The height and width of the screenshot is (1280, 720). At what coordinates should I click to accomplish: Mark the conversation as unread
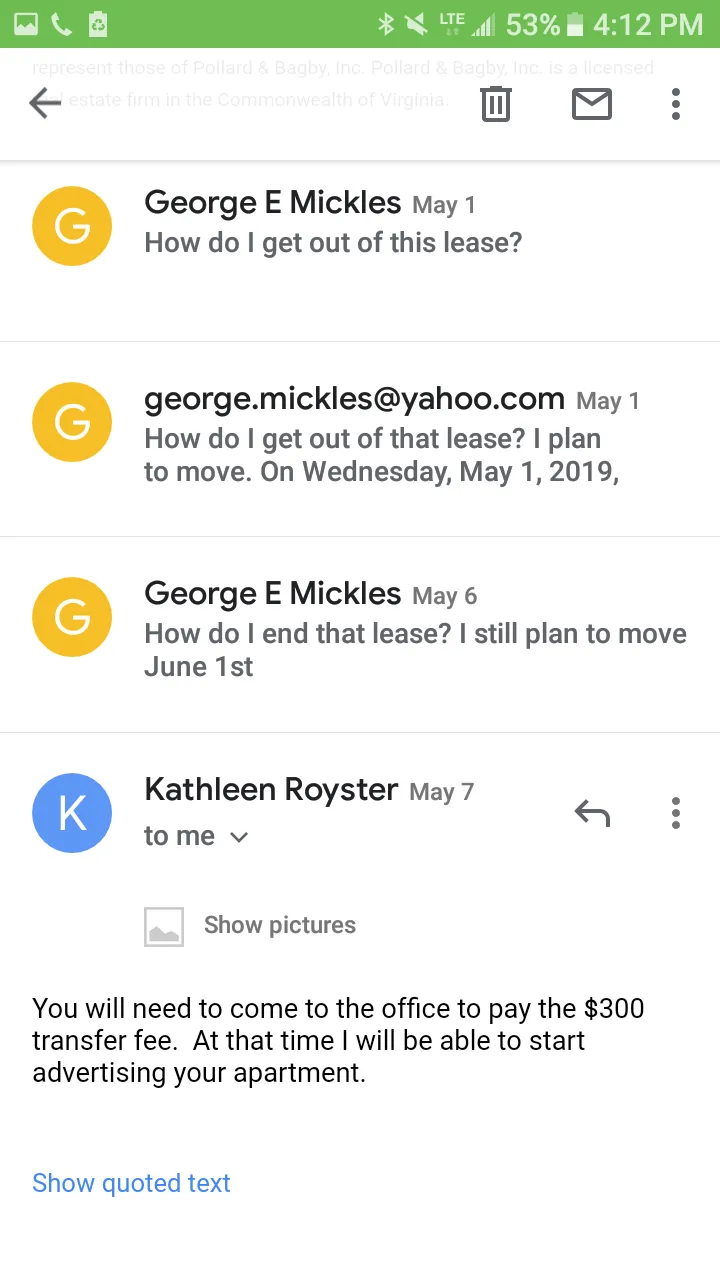[x=591, y=104]
